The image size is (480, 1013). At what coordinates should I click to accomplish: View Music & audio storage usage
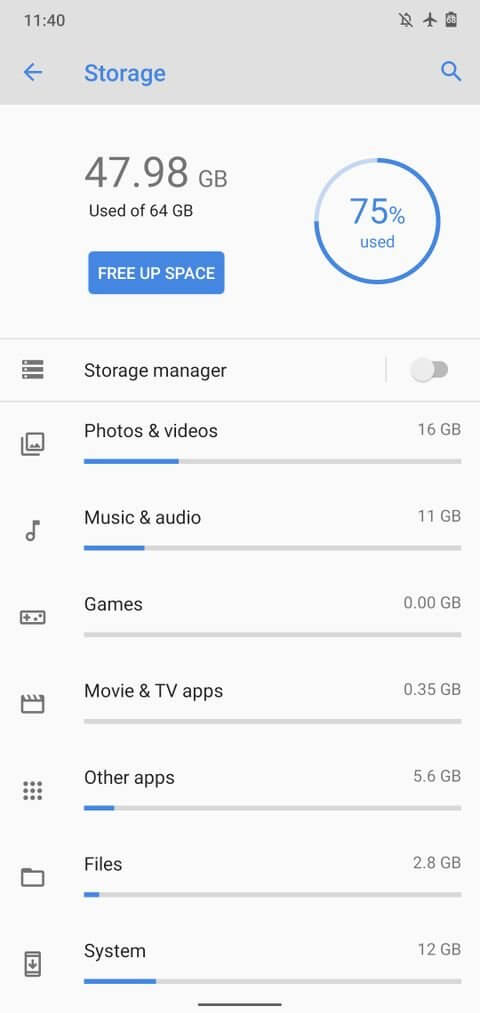tap(240, 530)
